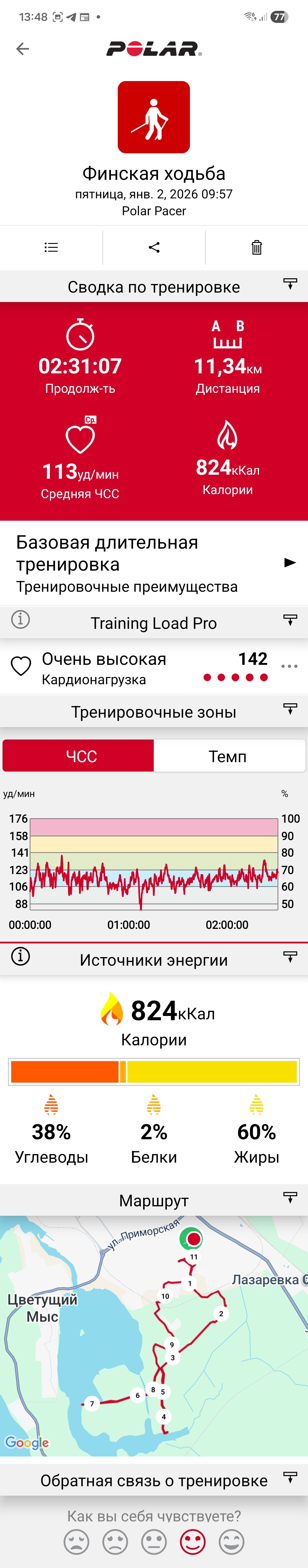Collapse the Источники энергии section
This screenshot has width=308, height=1568.
tap(290, 957)
